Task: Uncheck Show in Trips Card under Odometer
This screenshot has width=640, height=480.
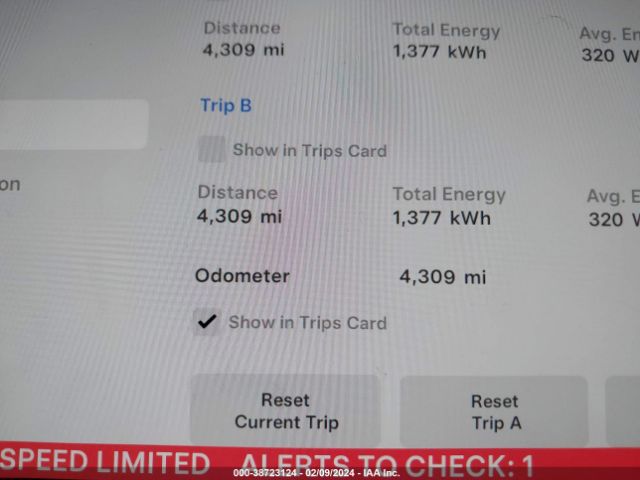Action: click(207, 322)
